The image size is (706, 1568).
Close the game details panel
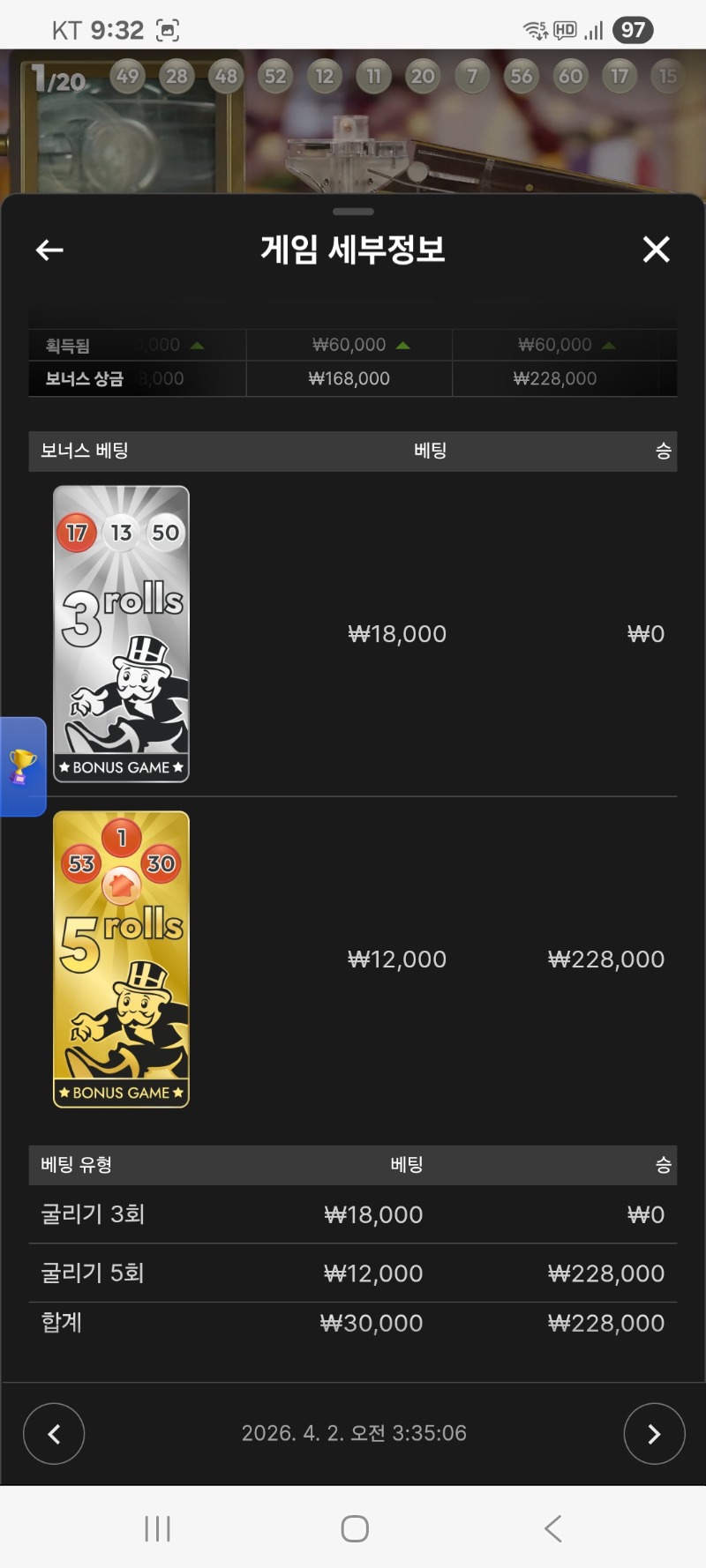[656, 250]
